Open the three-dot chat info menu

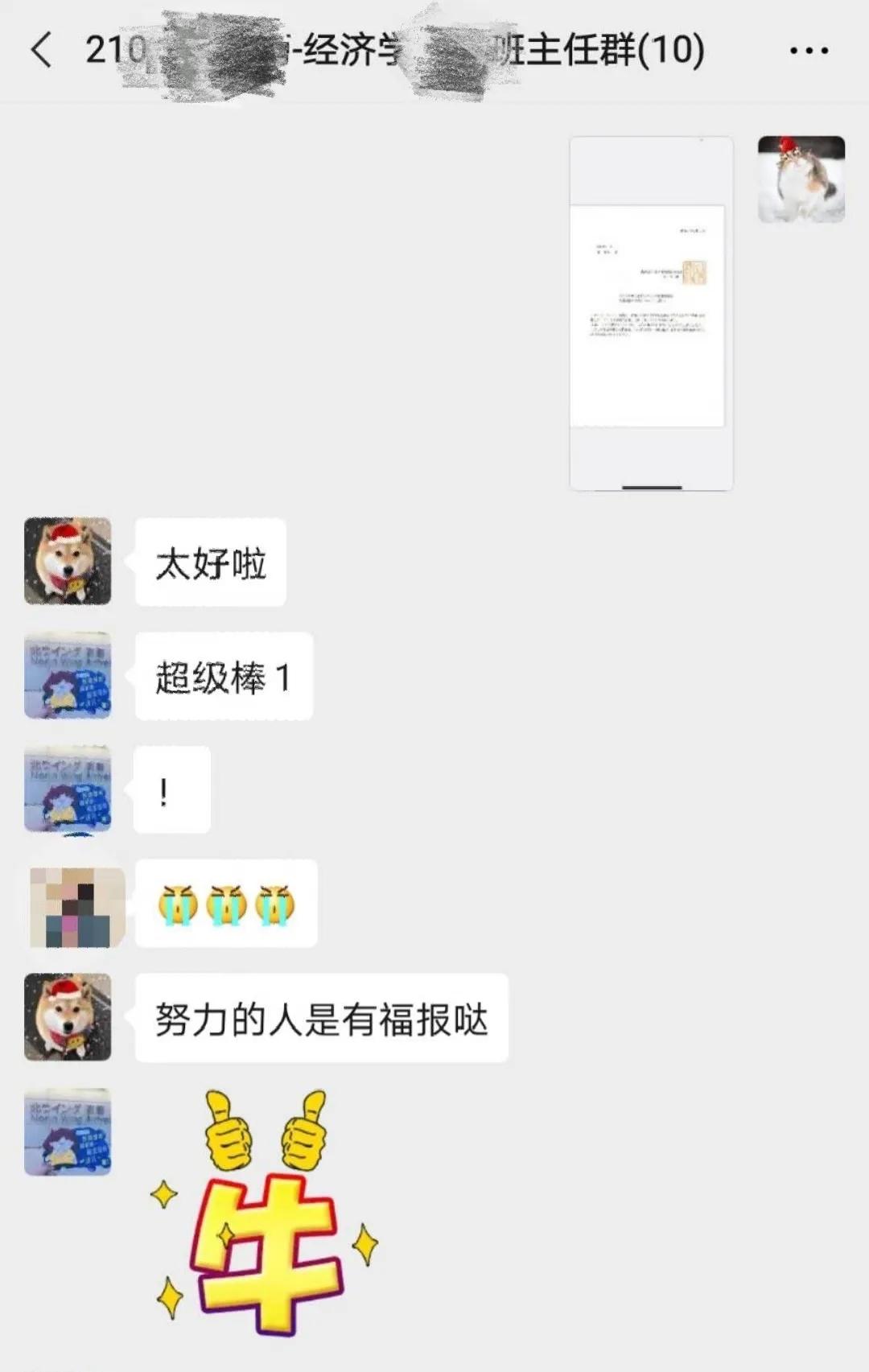pos(809,51)
